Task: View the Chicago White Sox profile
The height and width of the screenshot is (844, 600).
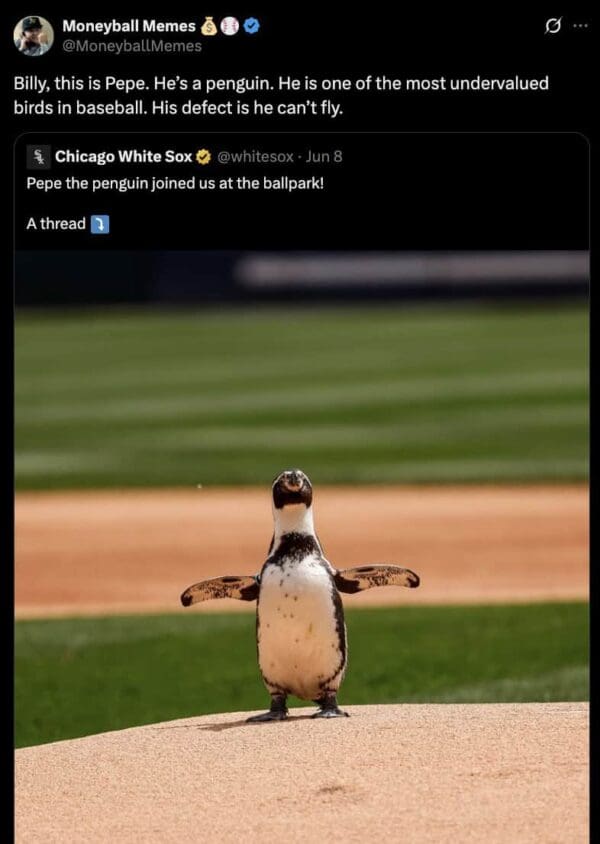Action: tap(123, 156)
